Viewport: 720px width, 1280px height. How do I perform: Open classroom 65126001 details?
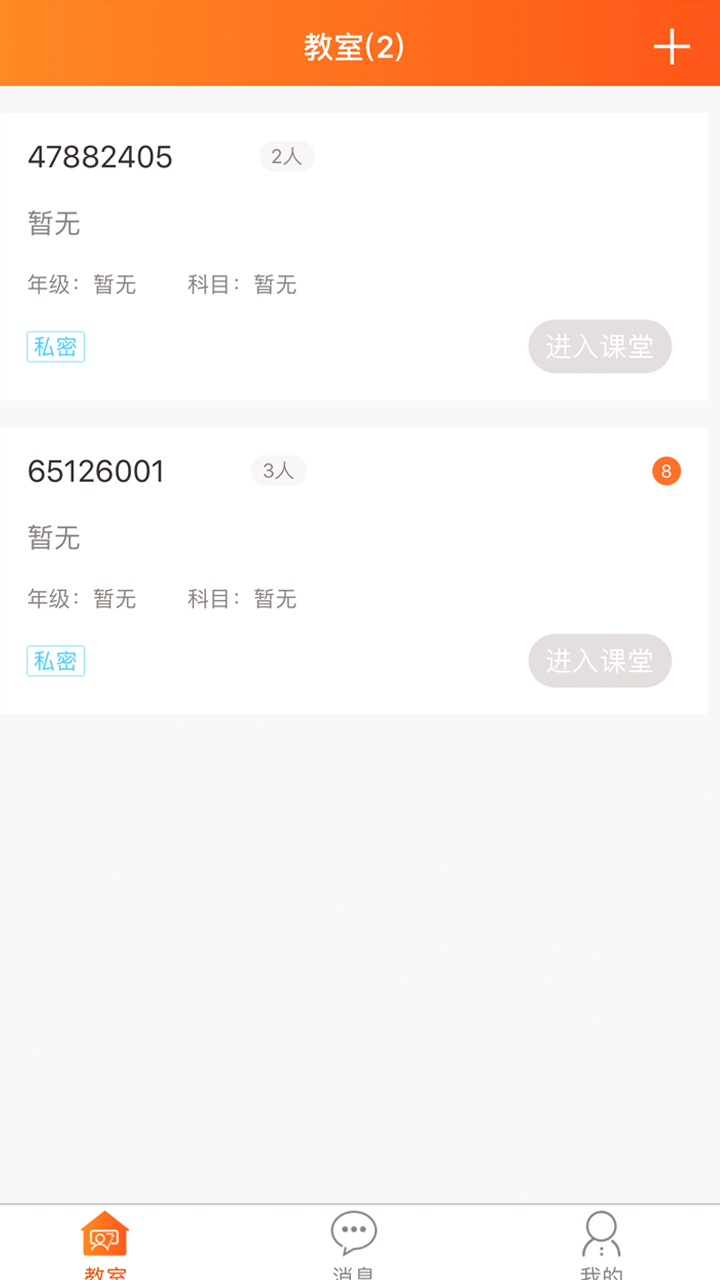96,471
